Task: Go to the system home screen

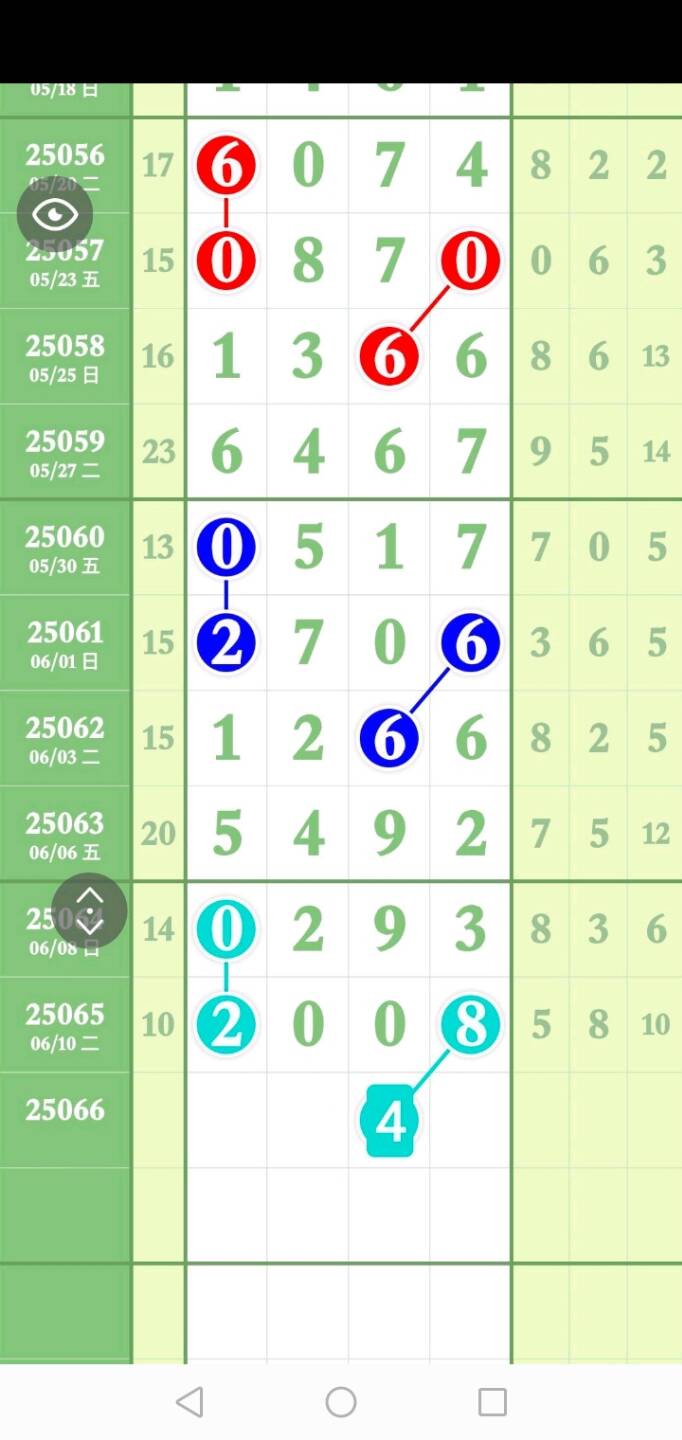Action: tap(341, 1402)
